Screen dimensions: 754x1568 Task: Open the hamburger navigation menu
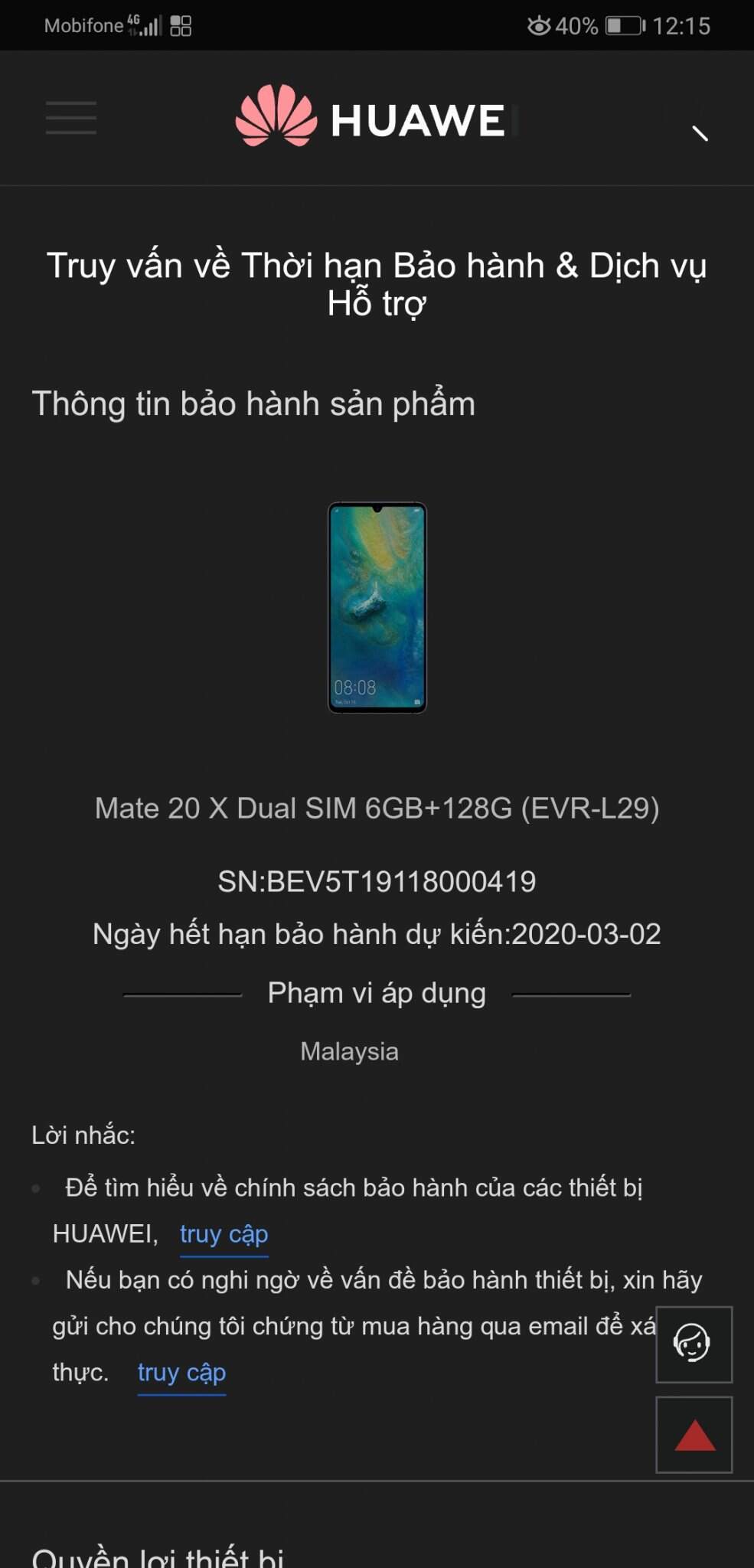(x=71, y=118)
